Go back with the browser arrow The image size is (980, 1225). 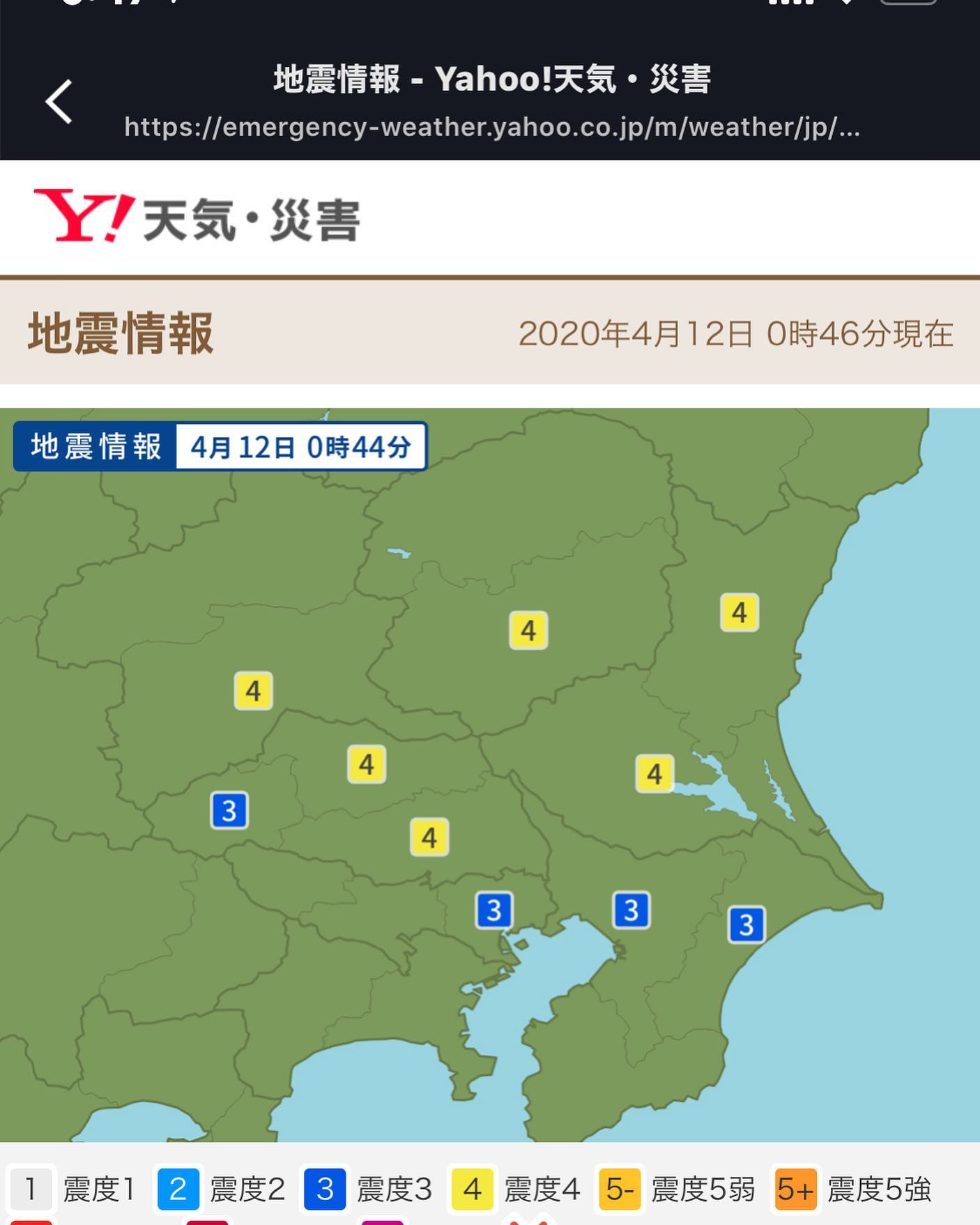coord(59,102)
